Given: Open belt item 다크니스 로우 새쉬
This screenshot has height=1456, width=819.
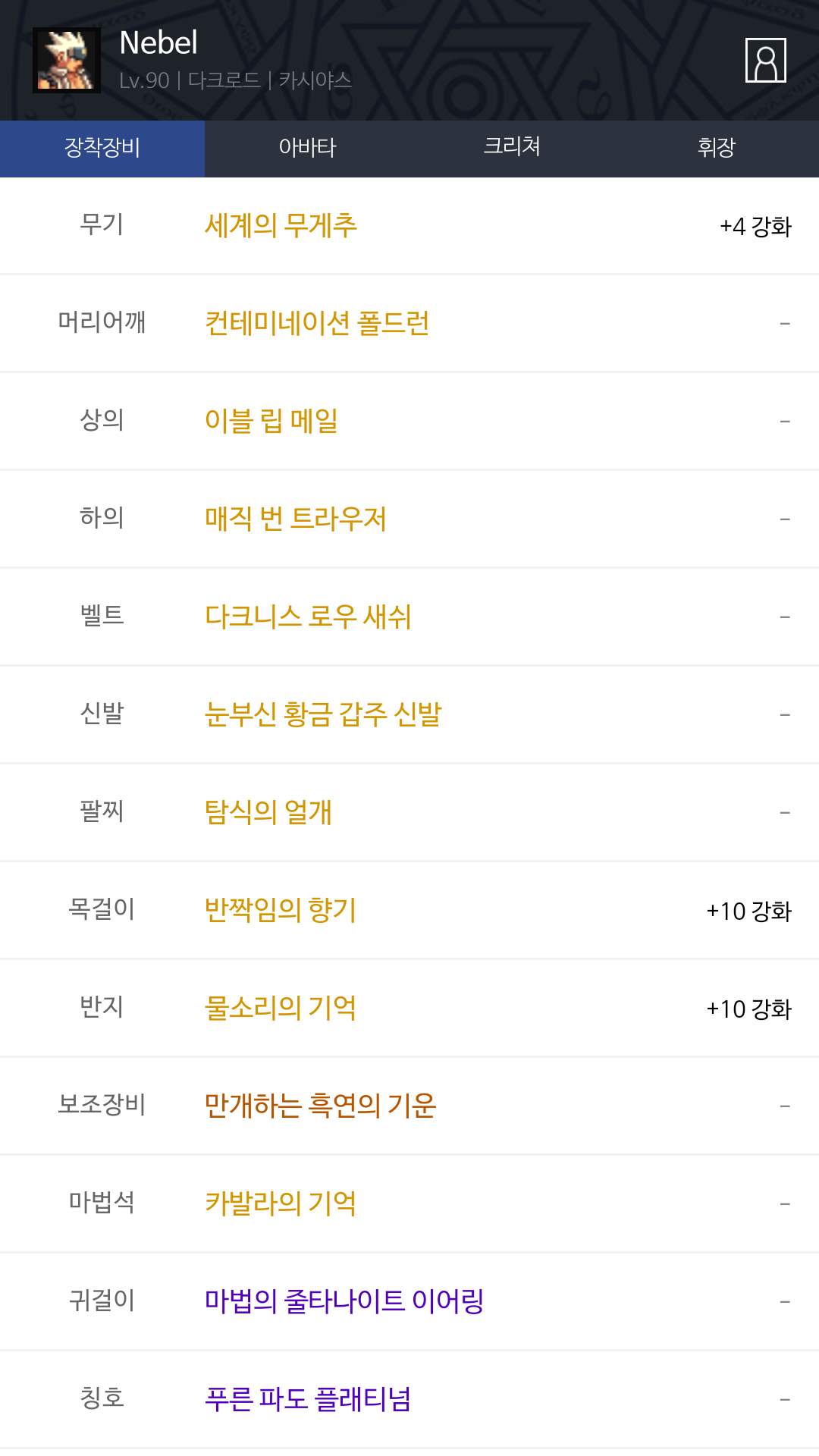Looking at the screenshot, I should (308, 617).
